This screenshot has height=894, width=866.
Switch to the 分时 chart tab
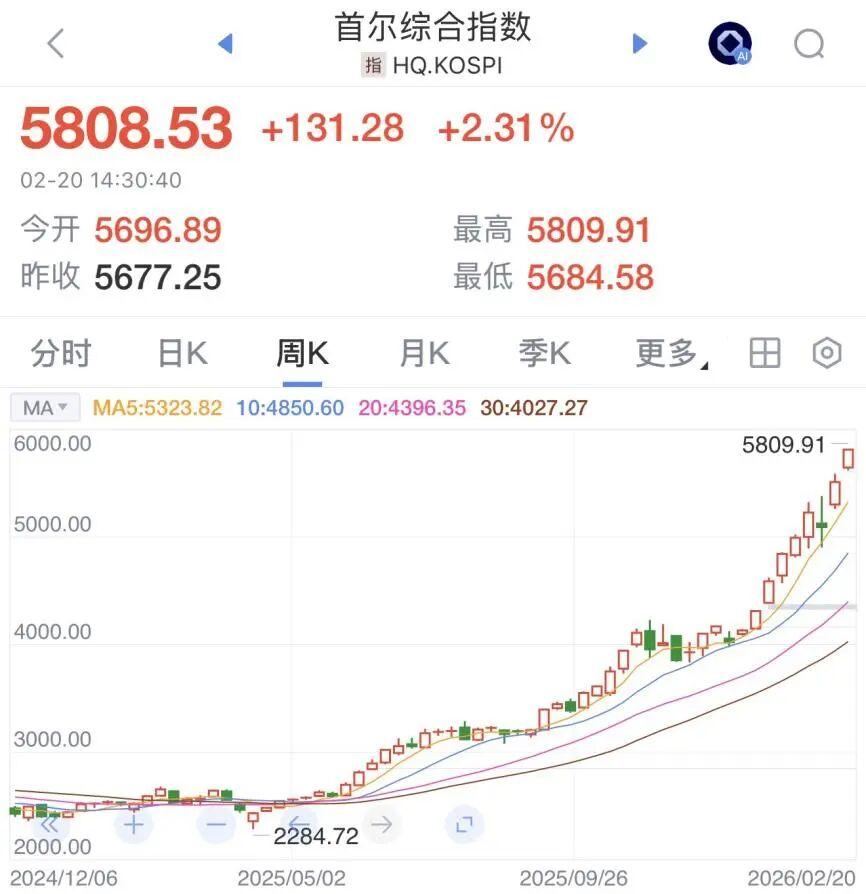tap(61, 353)
